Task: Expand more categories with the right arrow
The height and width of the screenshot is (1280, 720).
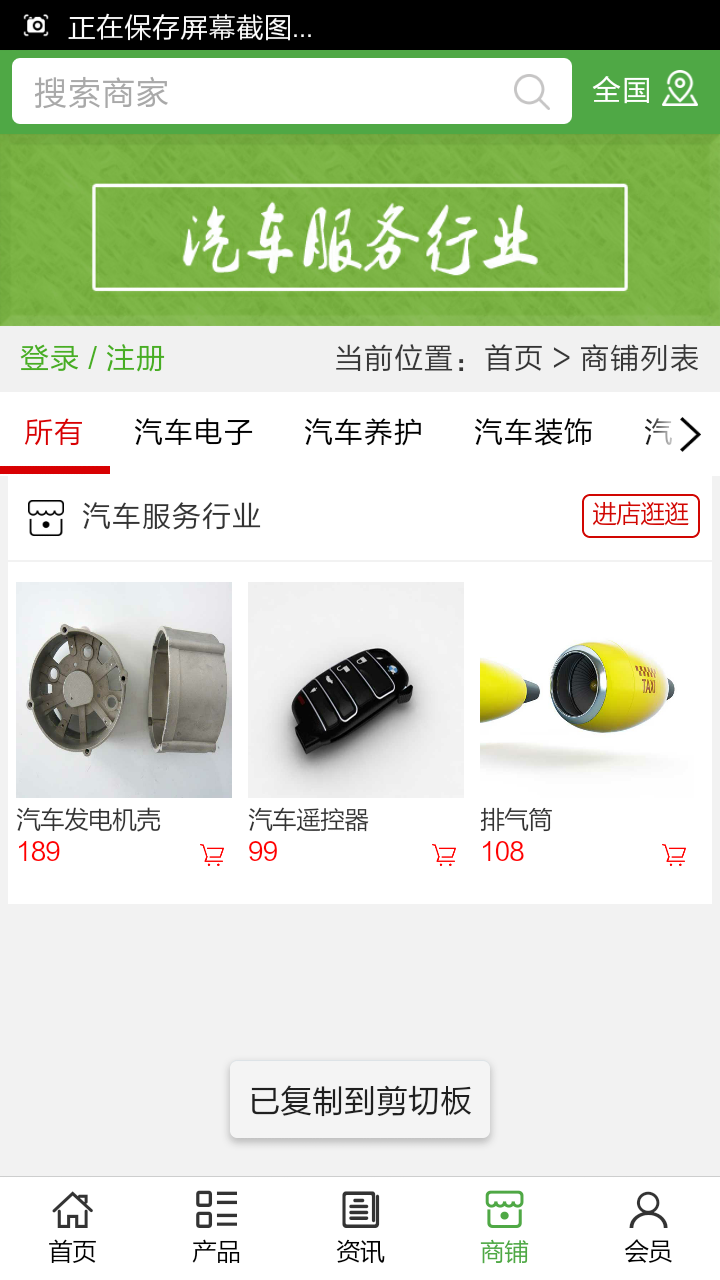Action: tap(689, 434)
